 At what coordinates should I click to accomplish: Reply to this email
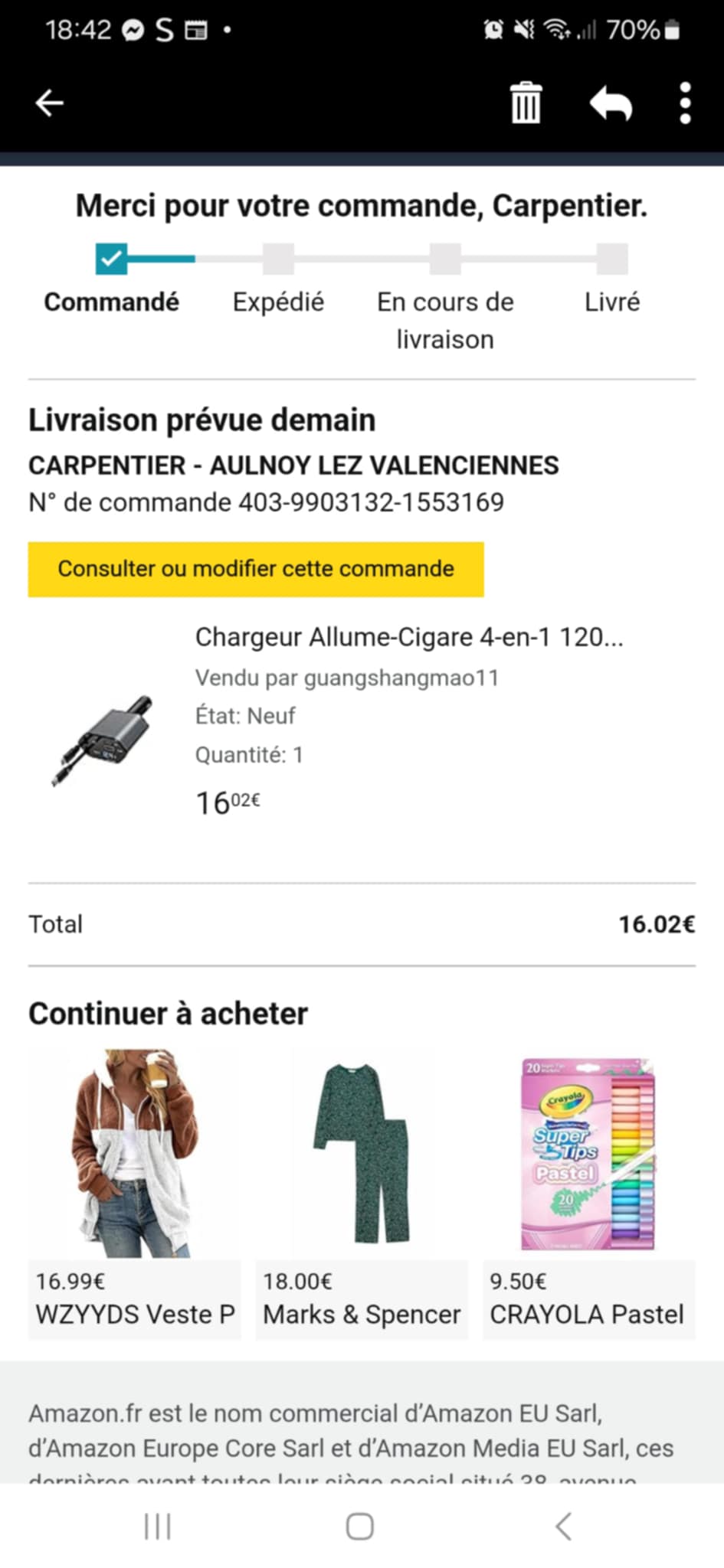(x=611, y=103)
